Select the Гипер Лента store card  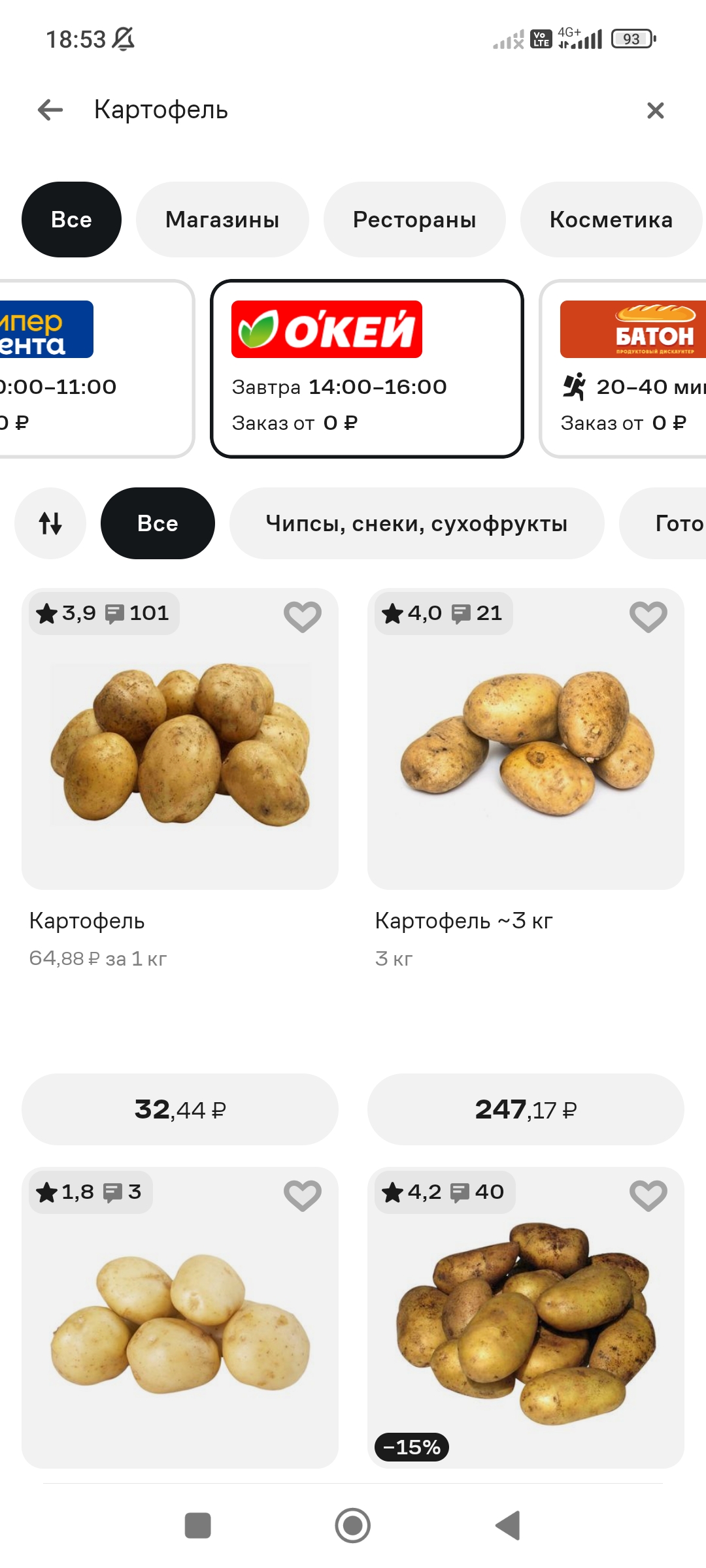(x=92, y=369)
